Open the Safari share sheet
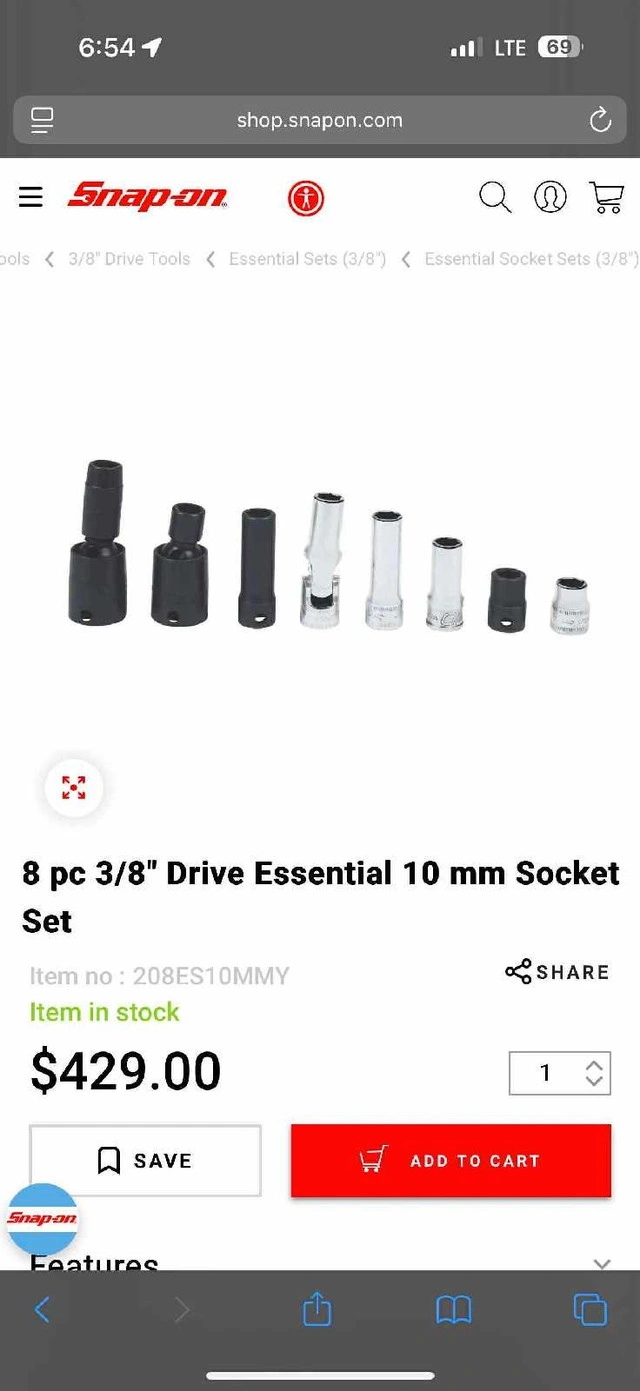Screen dimensions: 640x1391 [317, 1310]
